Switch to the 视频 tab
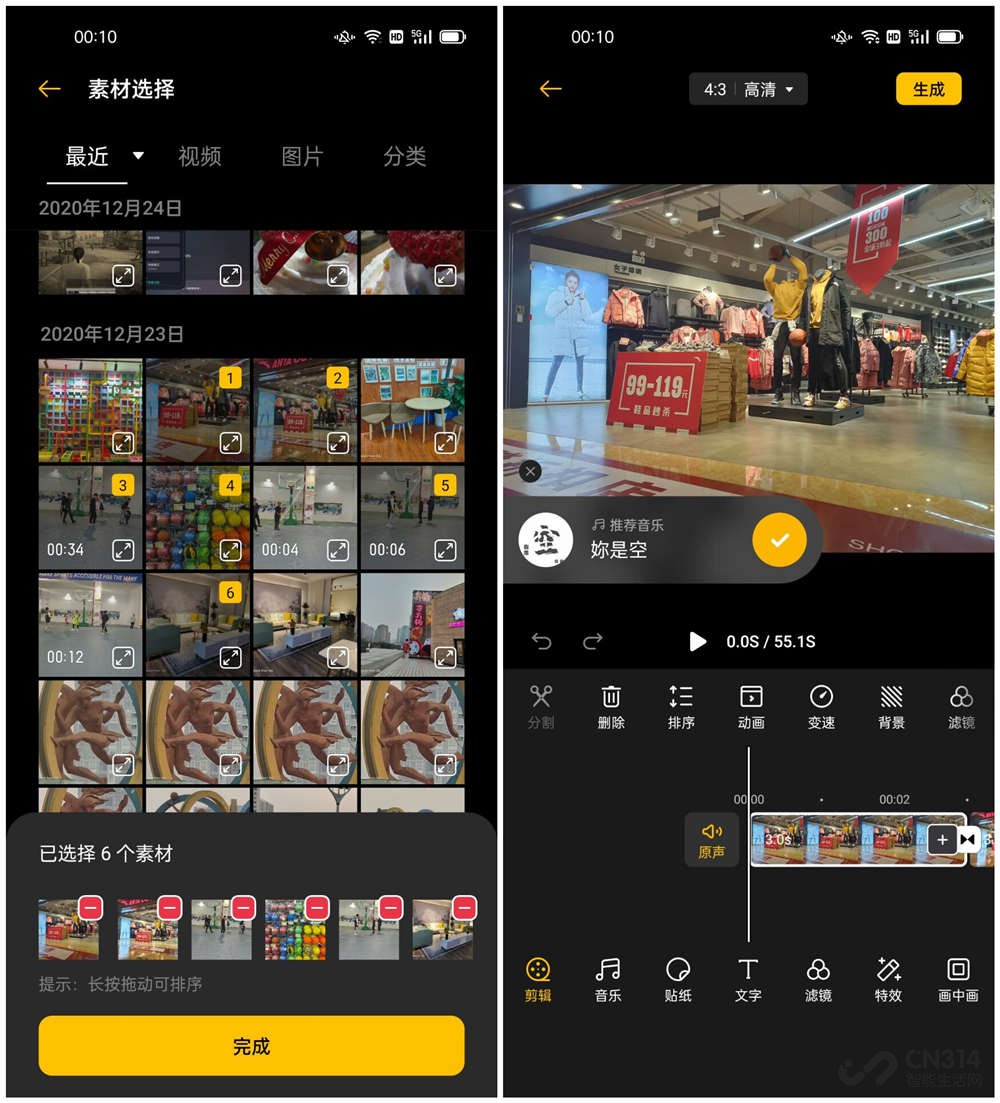 coord(199,157)
